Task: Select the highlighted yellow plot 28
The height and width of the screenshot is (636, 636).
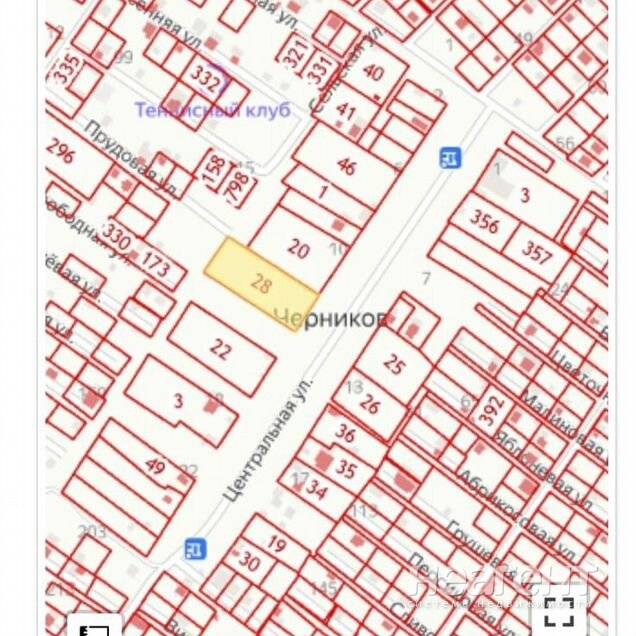Action: (x=261, y=284)
